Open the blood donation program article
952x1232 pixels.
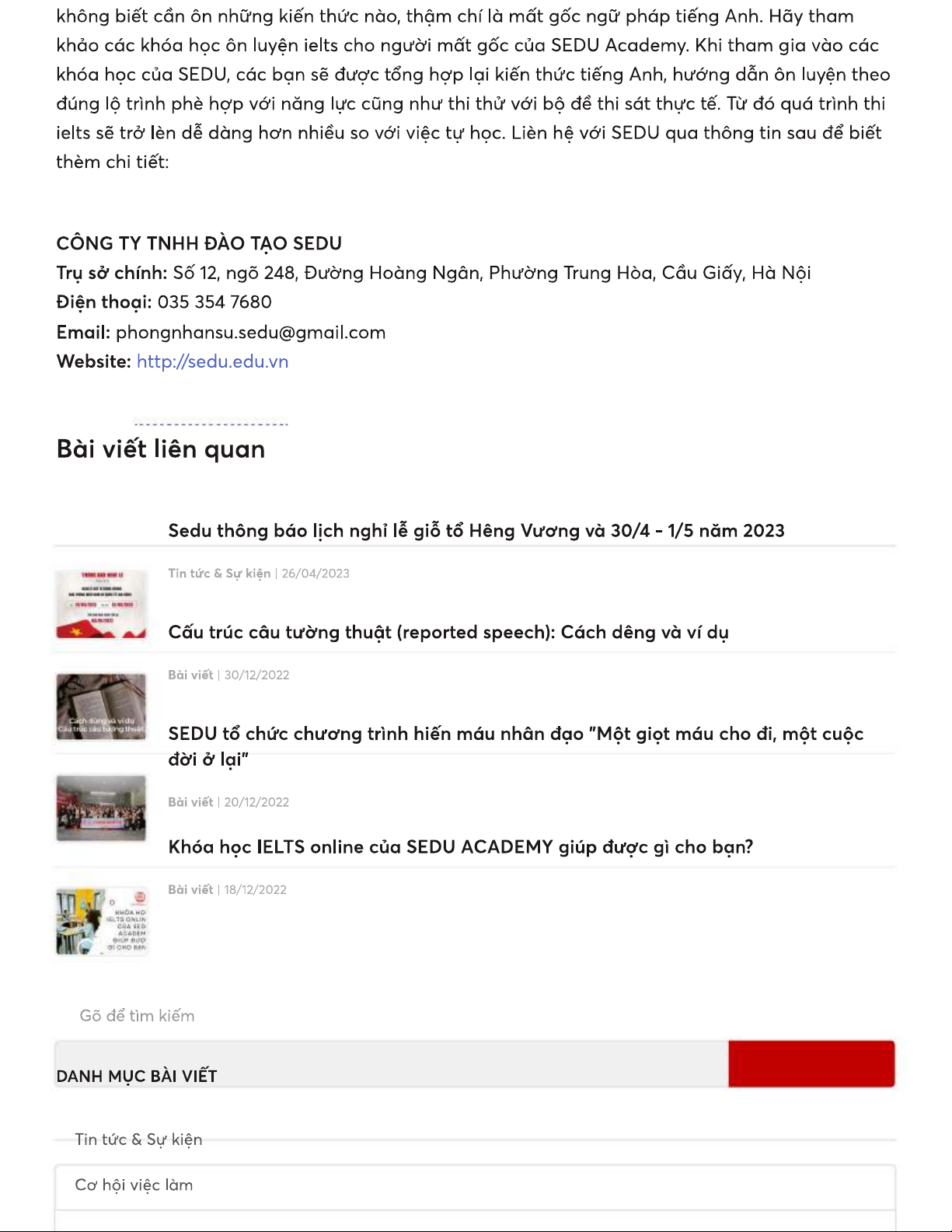pyautogui.click(x=516, y=746)
